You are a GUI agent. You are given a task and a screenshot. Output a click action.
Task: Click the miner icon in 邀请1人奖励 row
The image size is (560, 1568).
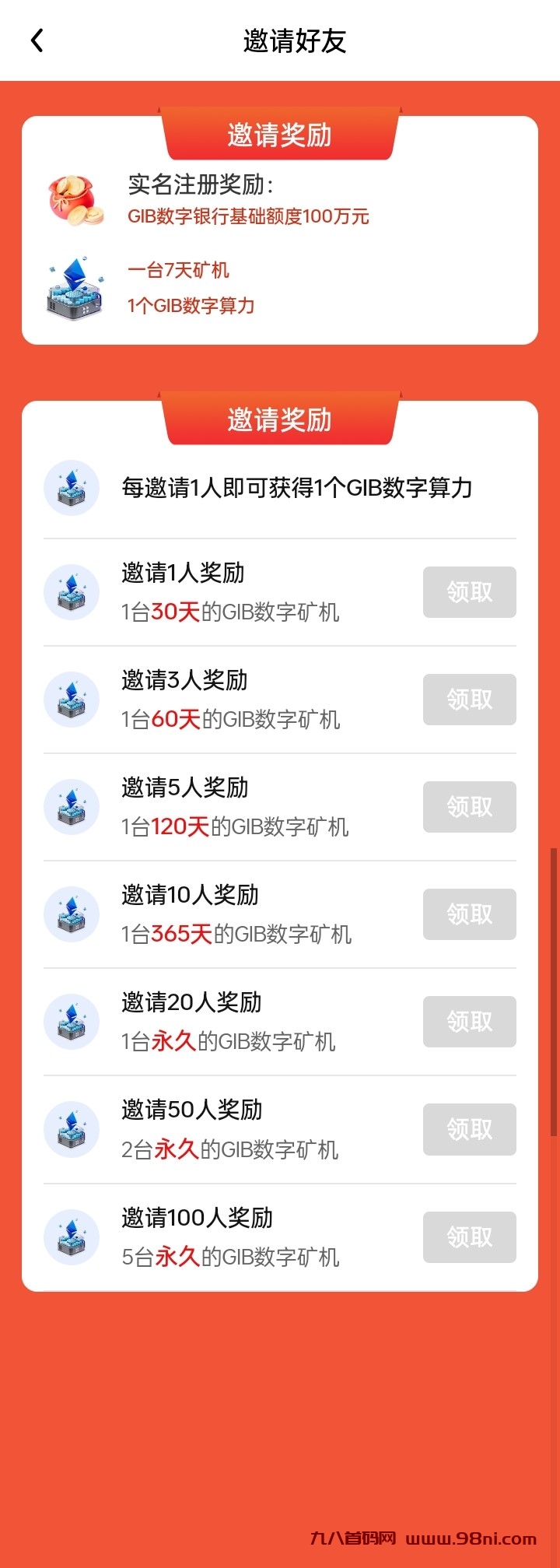[x=72, y=592]
